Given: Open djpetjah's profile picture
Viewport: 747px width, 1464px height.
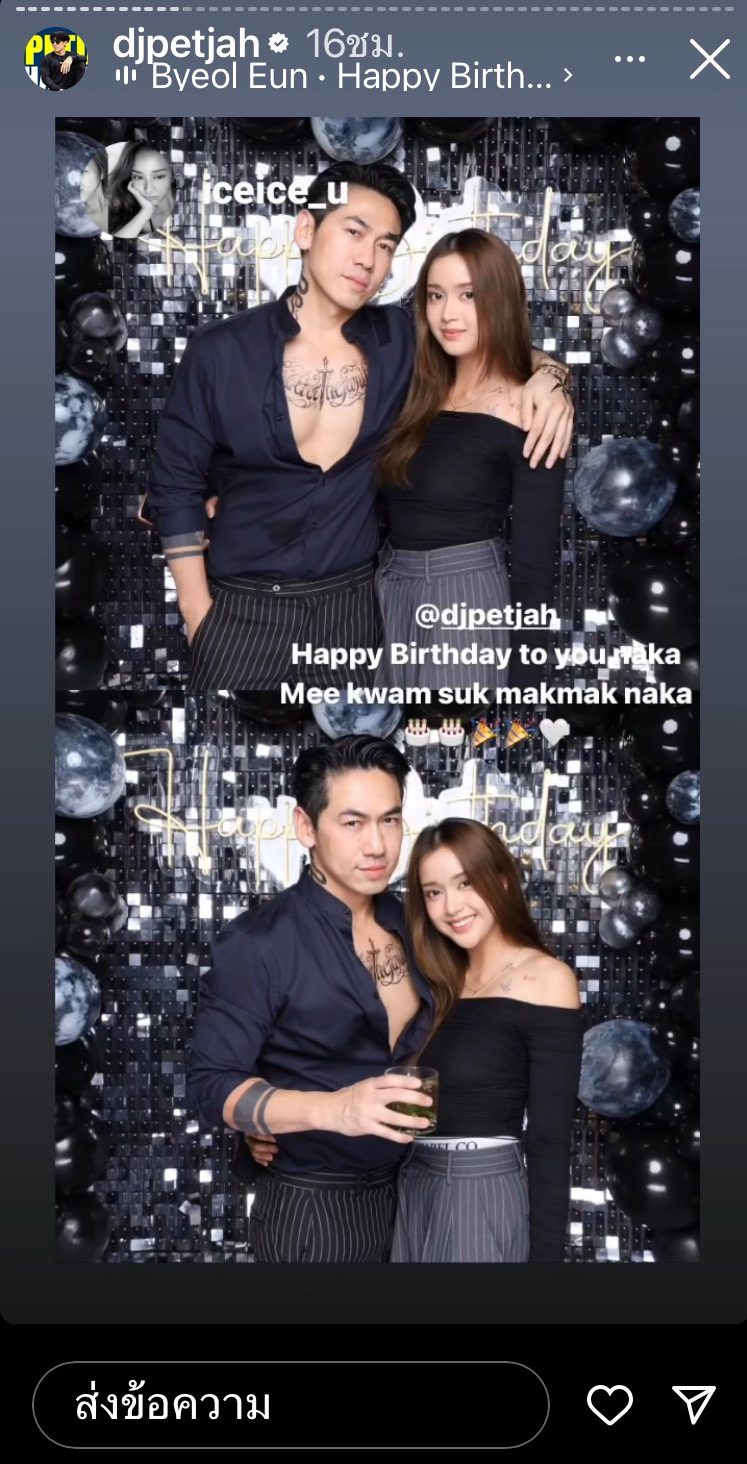Looking at the screenshot, I should (x=56, y=59).
